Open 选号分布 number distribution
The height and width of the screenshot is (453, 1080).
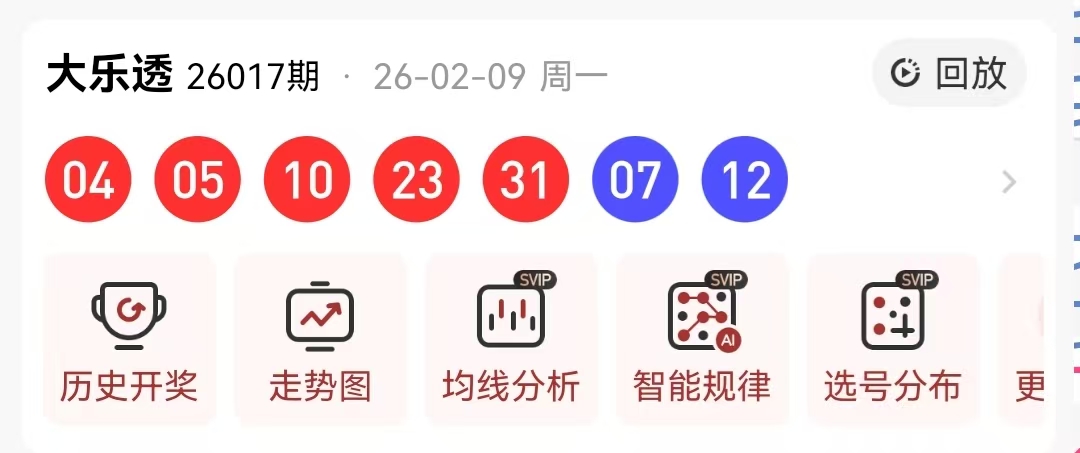tap(893, 340)
